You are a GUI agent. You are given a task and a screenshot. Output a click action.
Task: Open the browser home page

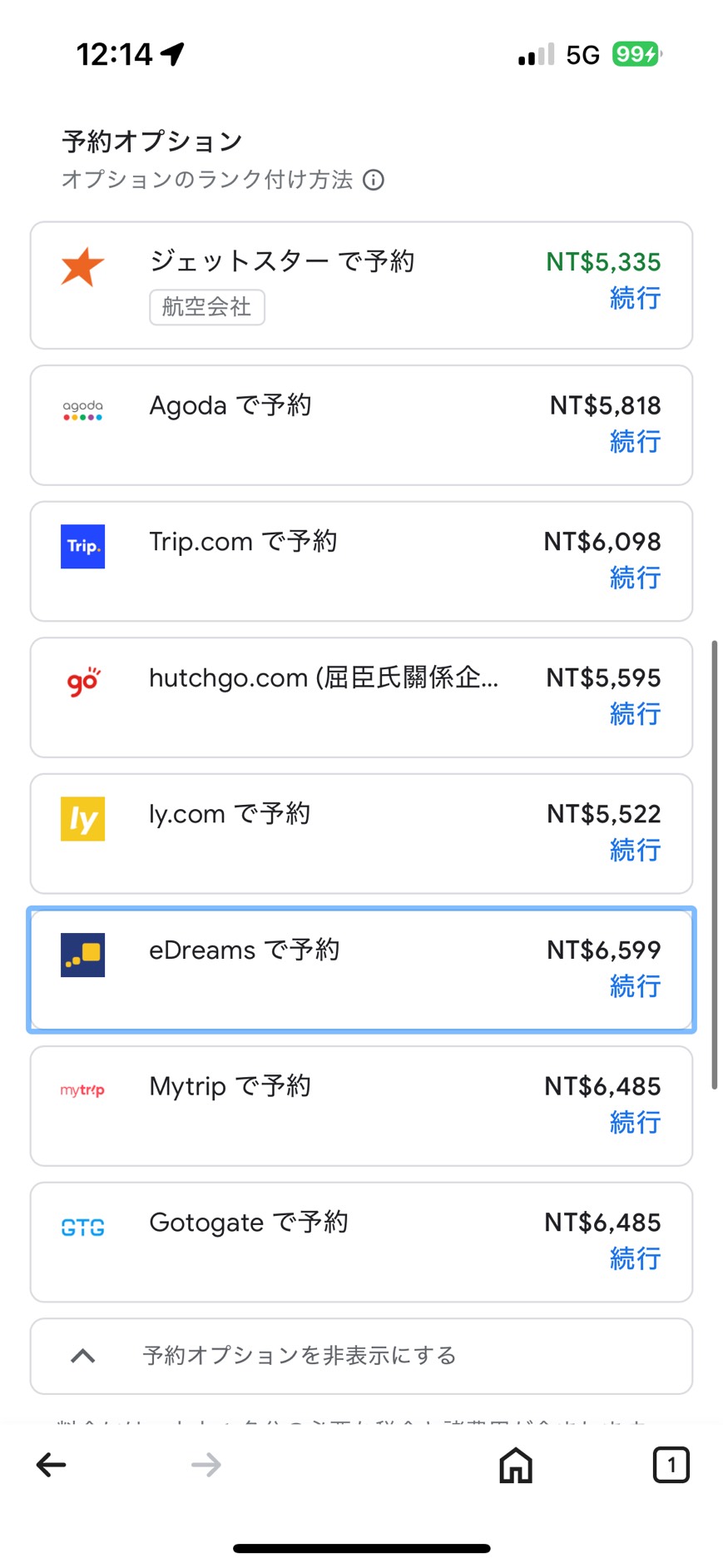click(x=515, y=1465)
